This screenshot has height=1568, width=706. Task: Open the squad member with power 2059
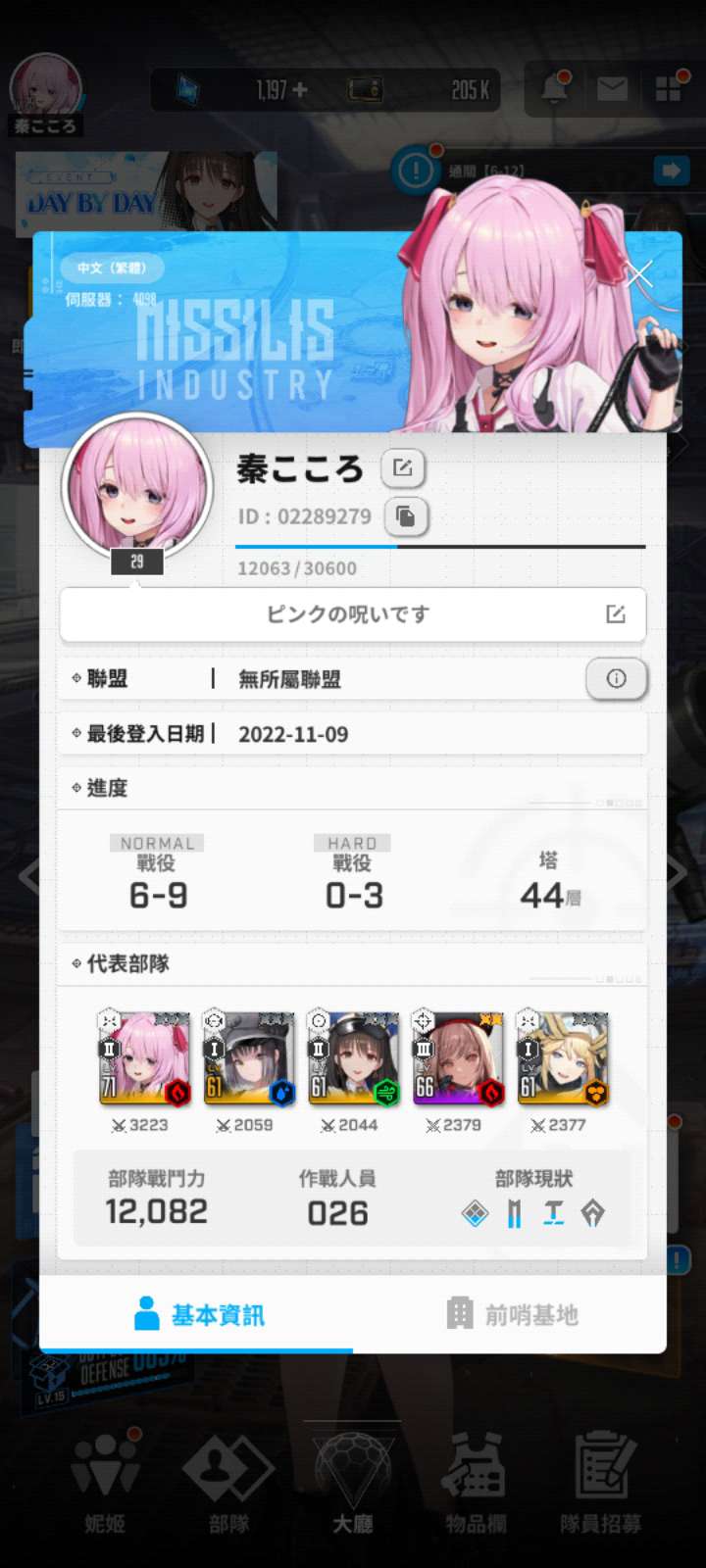248,1059
